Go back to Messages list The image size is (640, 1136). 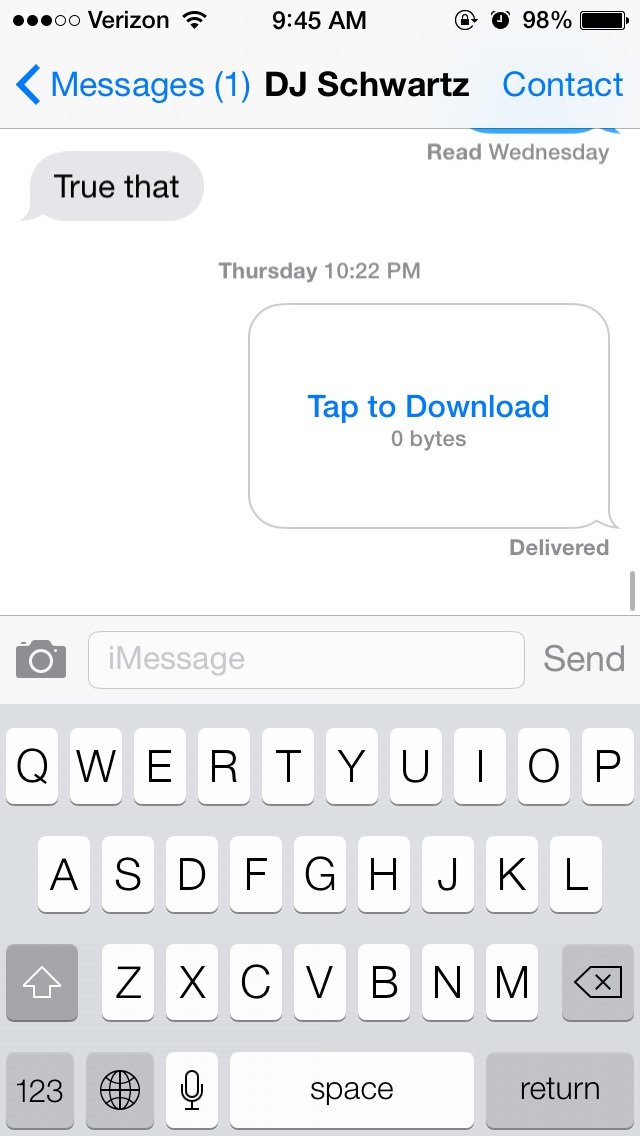pos(133,85)
